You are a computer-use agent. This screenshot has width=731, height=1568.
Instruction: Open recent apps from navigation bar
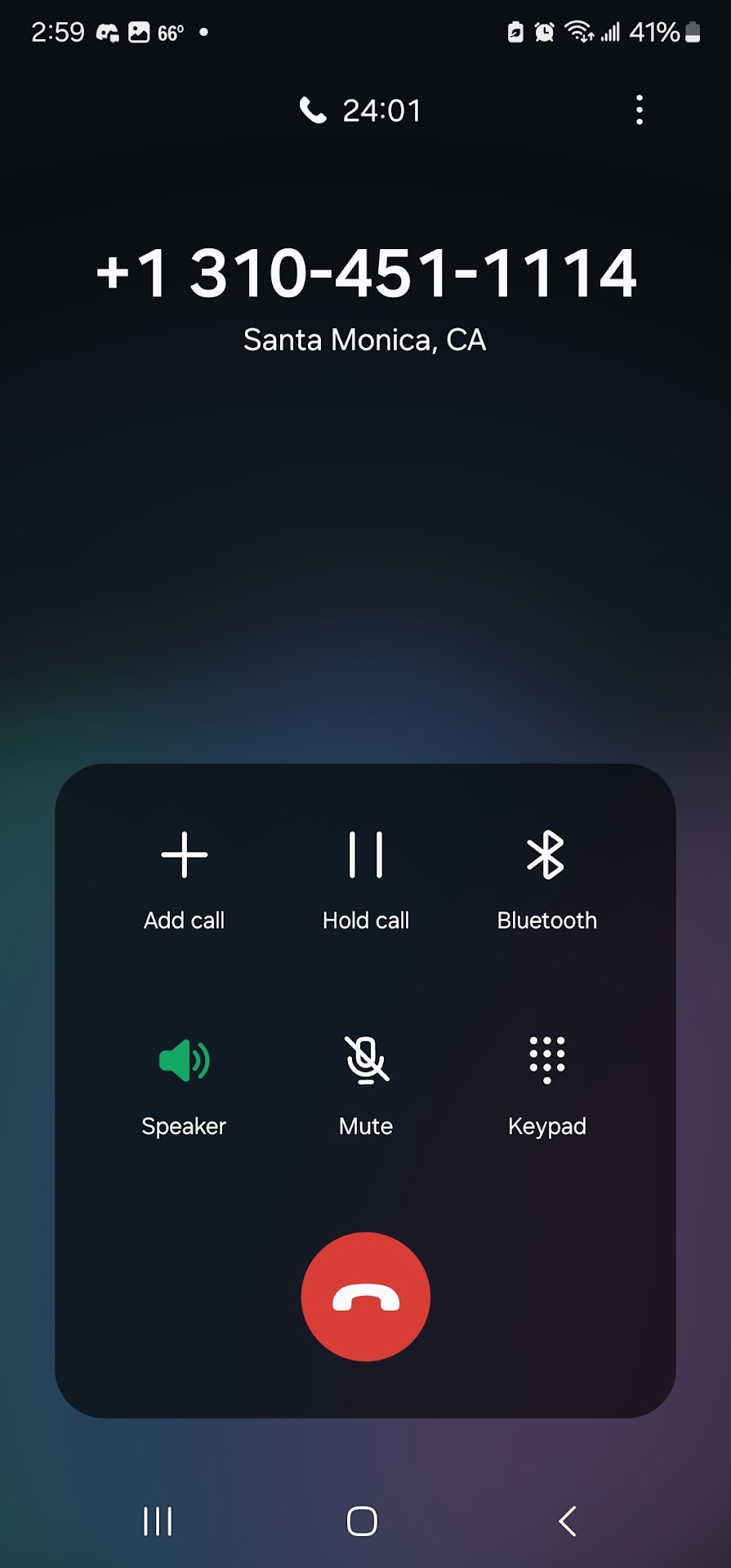[158, 1521]
